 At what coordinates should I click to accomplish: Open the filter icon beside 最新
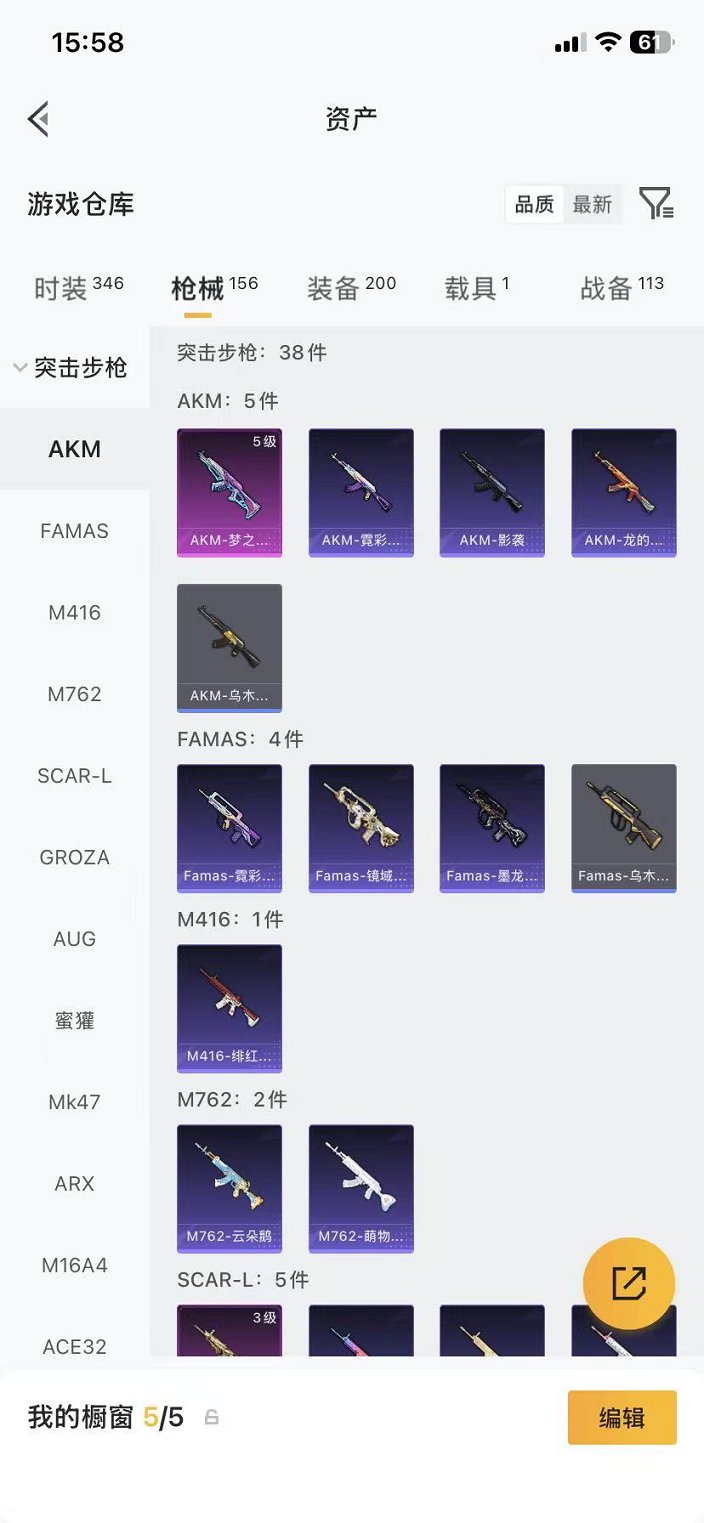pyautogui.click(x=656, y=204)
